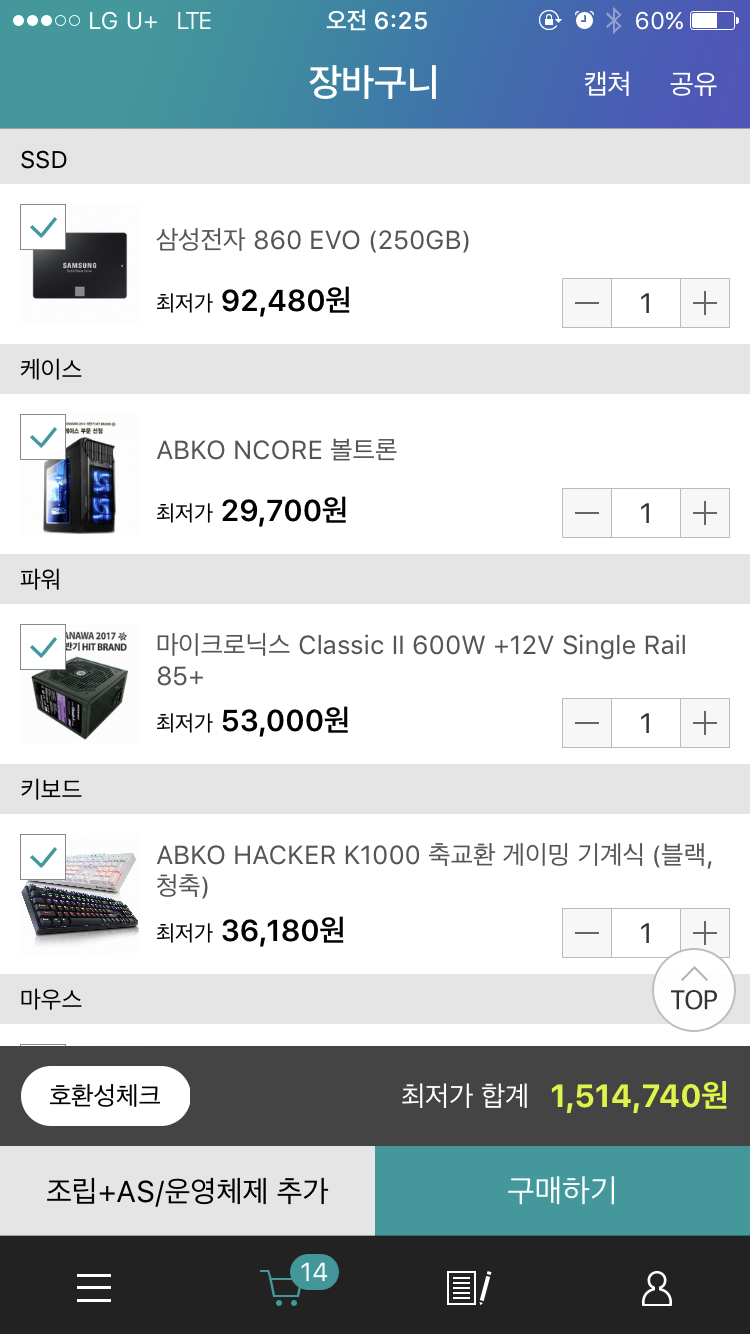The image size is (750, 1334).
Task: Decrease quantity of 마이크로닉스 Classic II 600W
Action: 587,723
